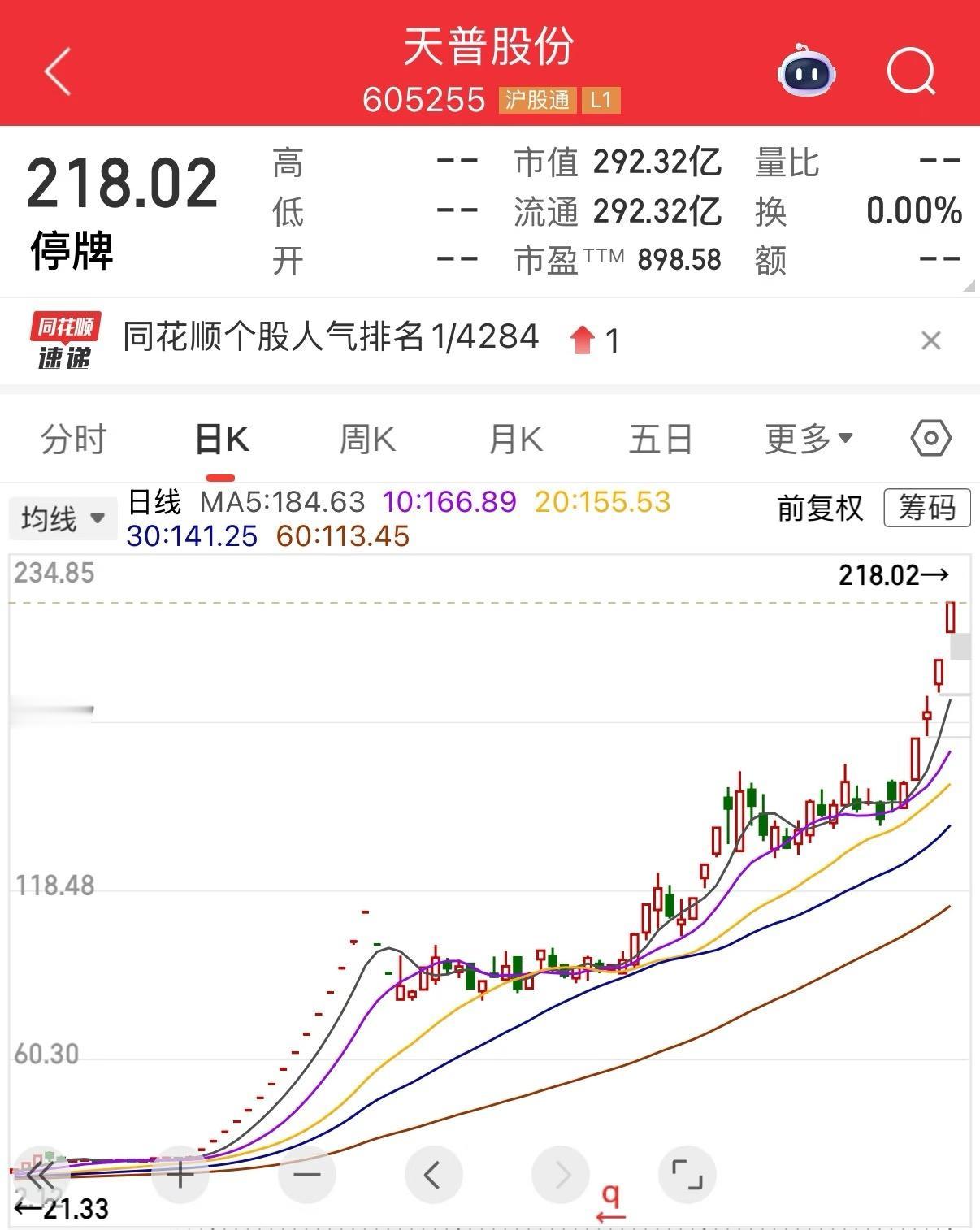Viewport: 980px width, 1230px height.
Task: Switch to the 月K monthly tab
Action: coord(514,437)
